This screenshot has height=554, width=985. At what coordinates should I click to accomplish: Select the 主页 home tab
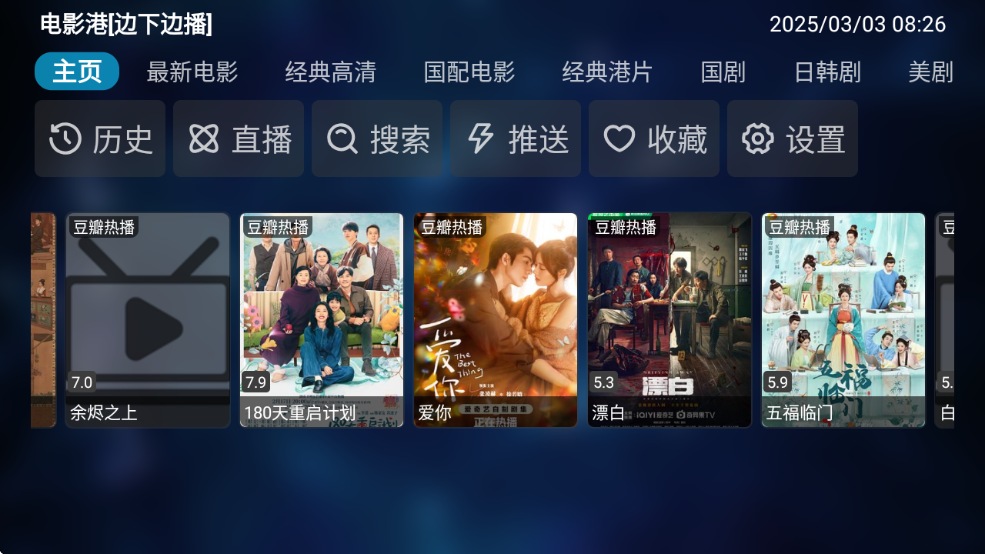tap(77, 72)
